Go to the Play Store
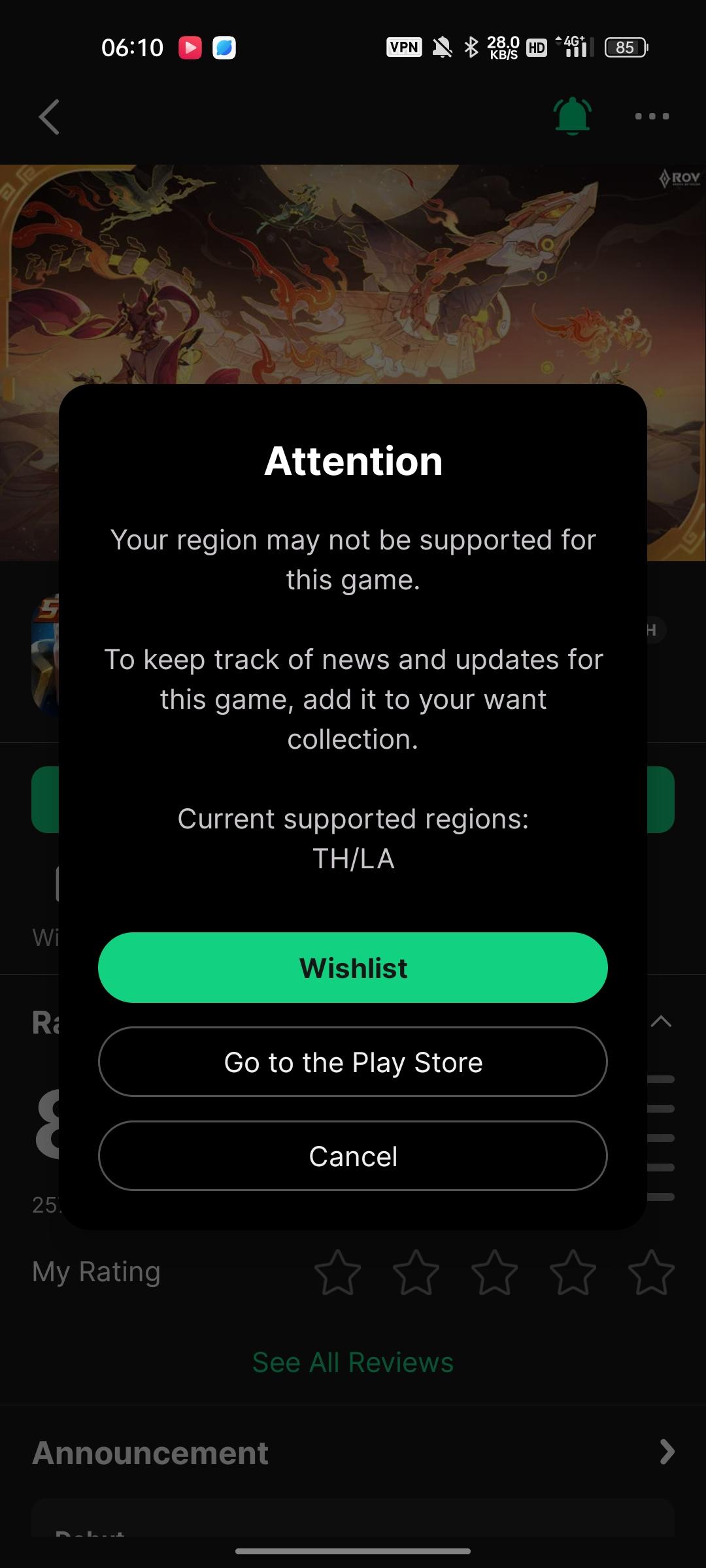Screen dimensions: 706x1568 tap(353, 1062)
